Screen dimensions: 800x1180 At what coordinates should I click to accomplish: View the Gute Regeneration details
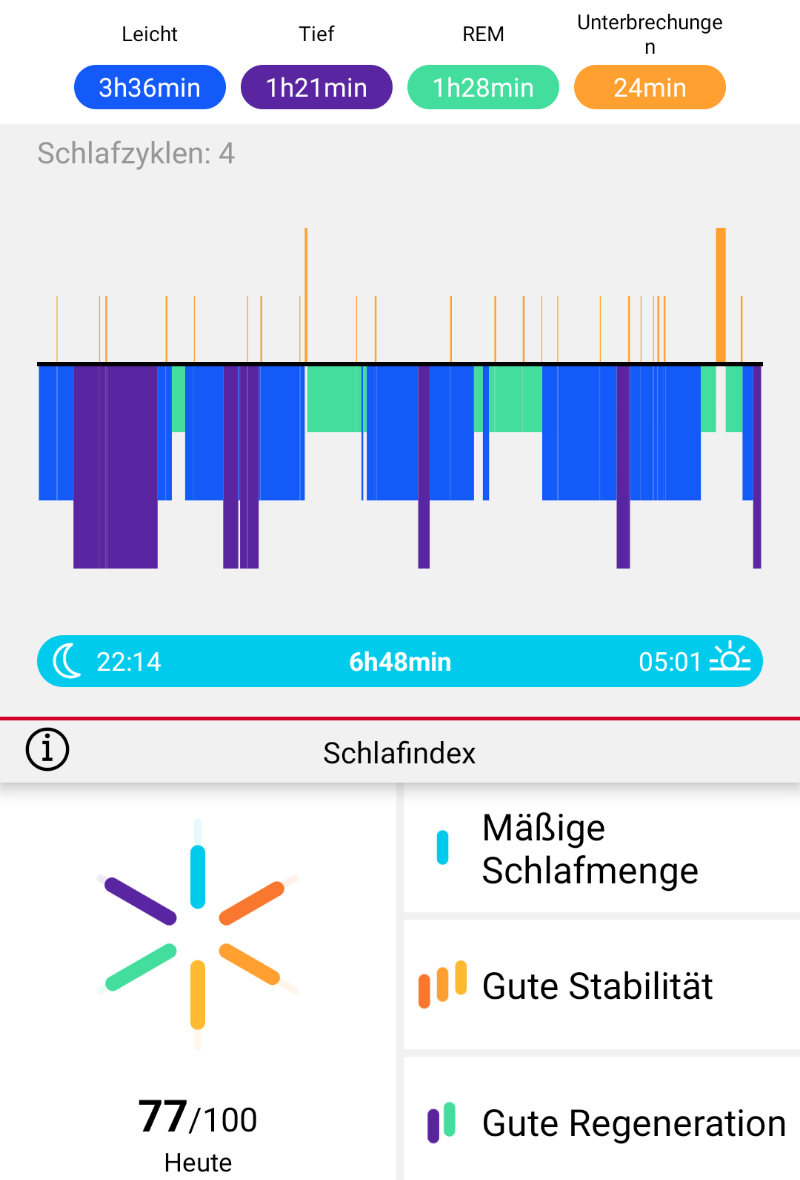(x=600, y=1122)
